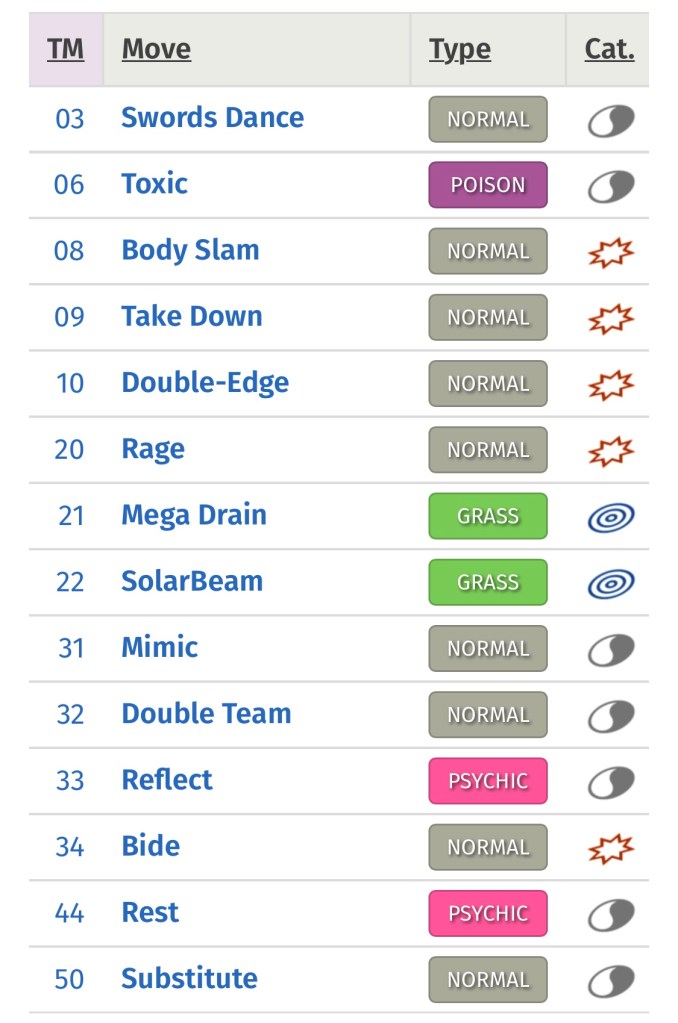Open the Body Slam move link
The image size is (678, 1023).
click(190, 250)
